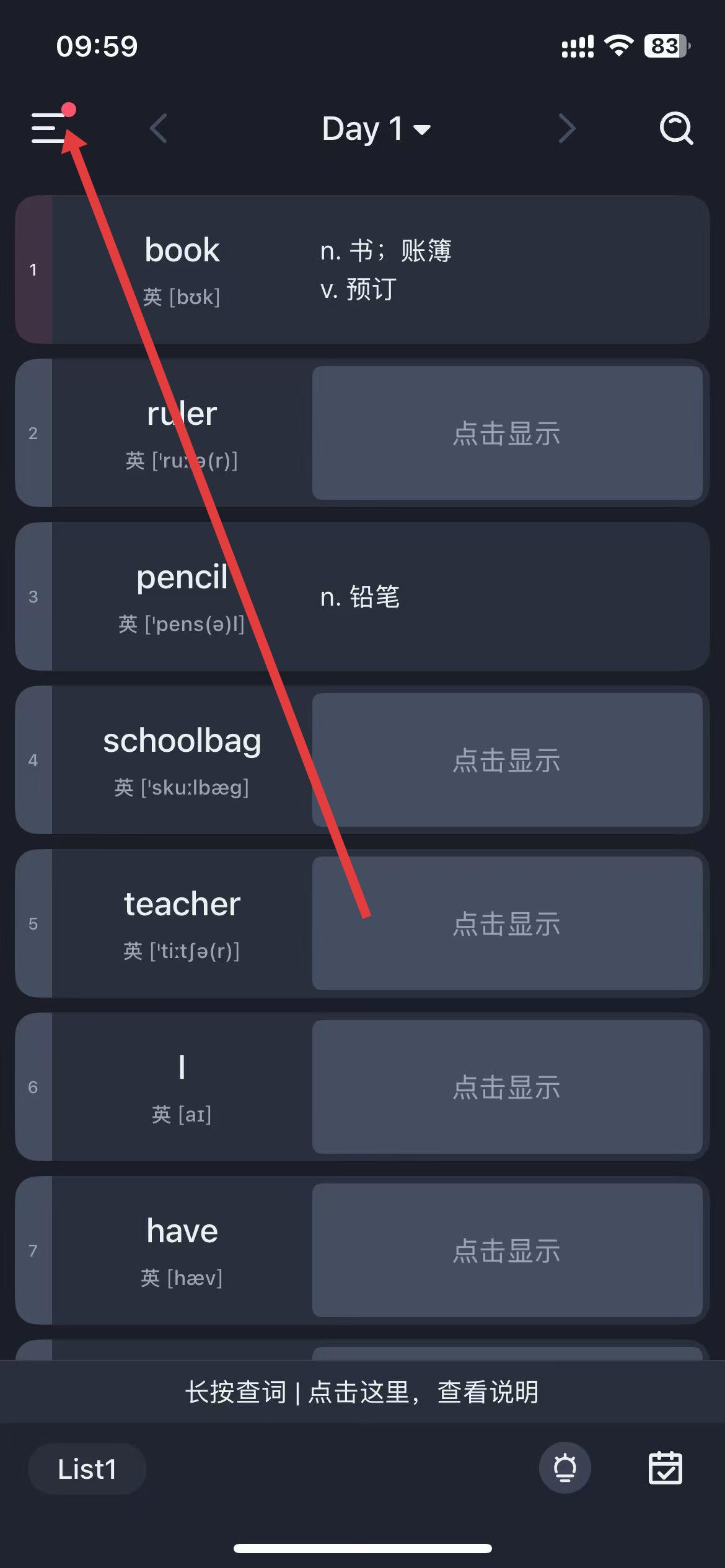Go to the next day
Screen dimensions: 725x1568
tap(566, 129)
